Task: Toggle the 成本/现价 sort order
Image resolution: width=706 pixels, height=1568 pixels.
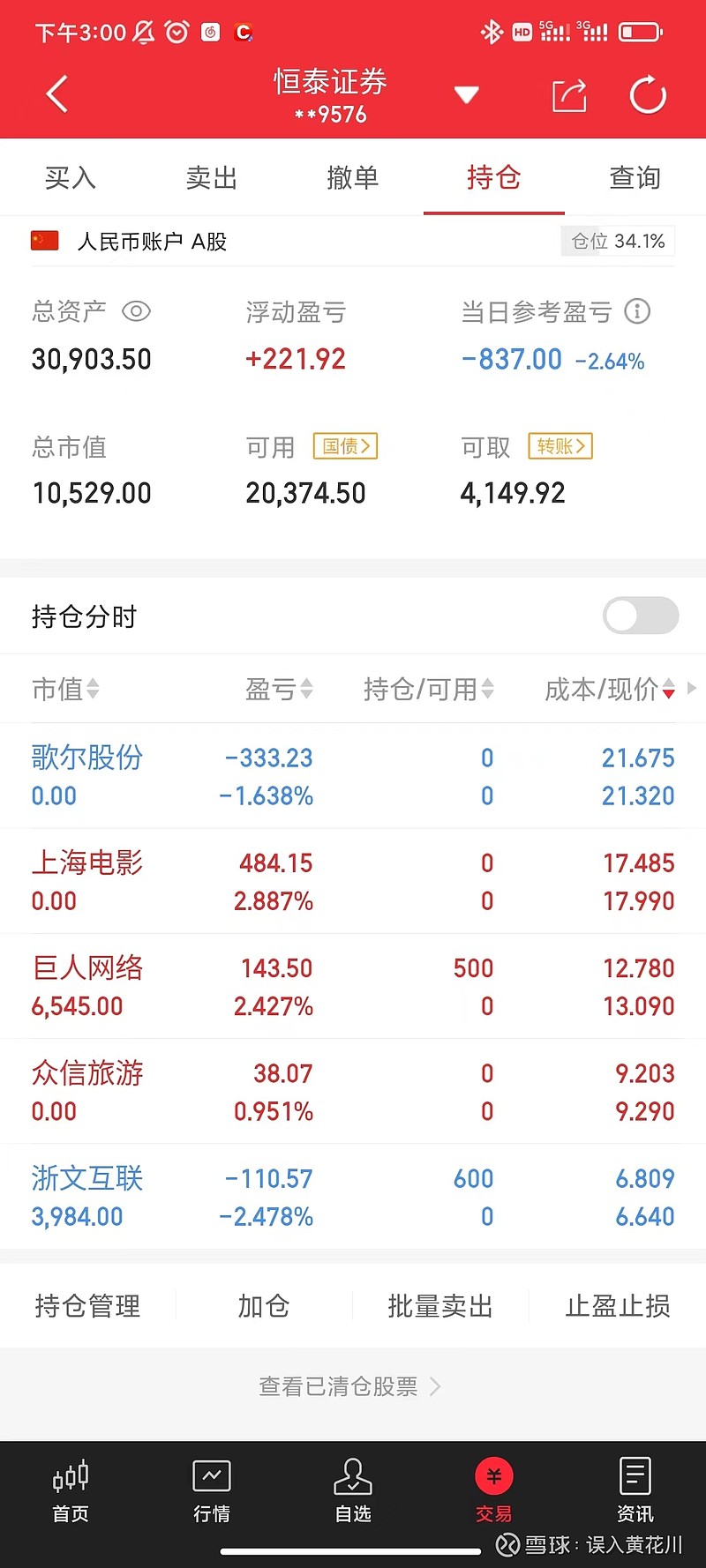Action: [668, 690]
